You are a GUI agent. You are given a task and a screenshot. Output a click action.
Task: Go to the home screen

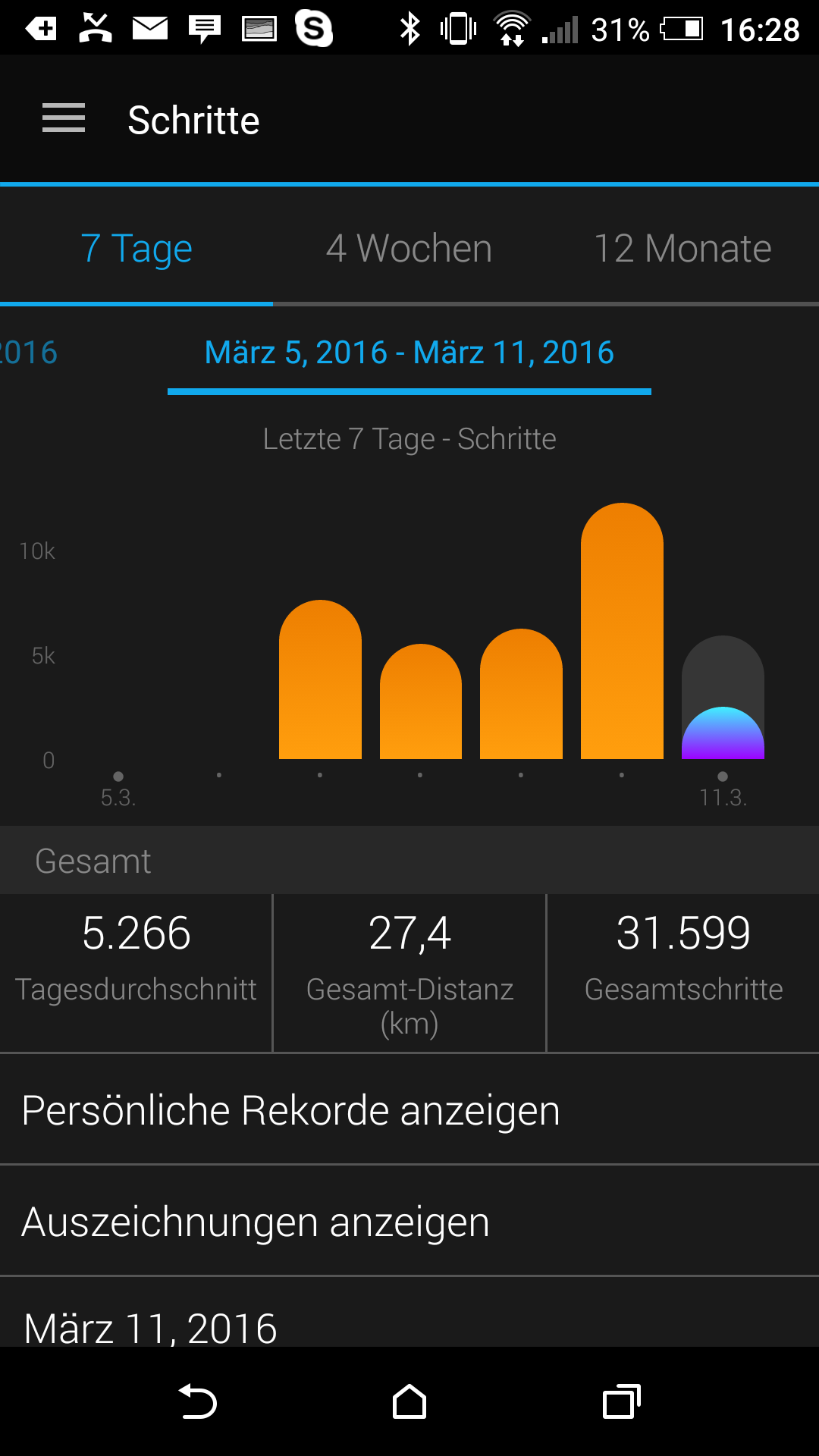coord(409,1401)
